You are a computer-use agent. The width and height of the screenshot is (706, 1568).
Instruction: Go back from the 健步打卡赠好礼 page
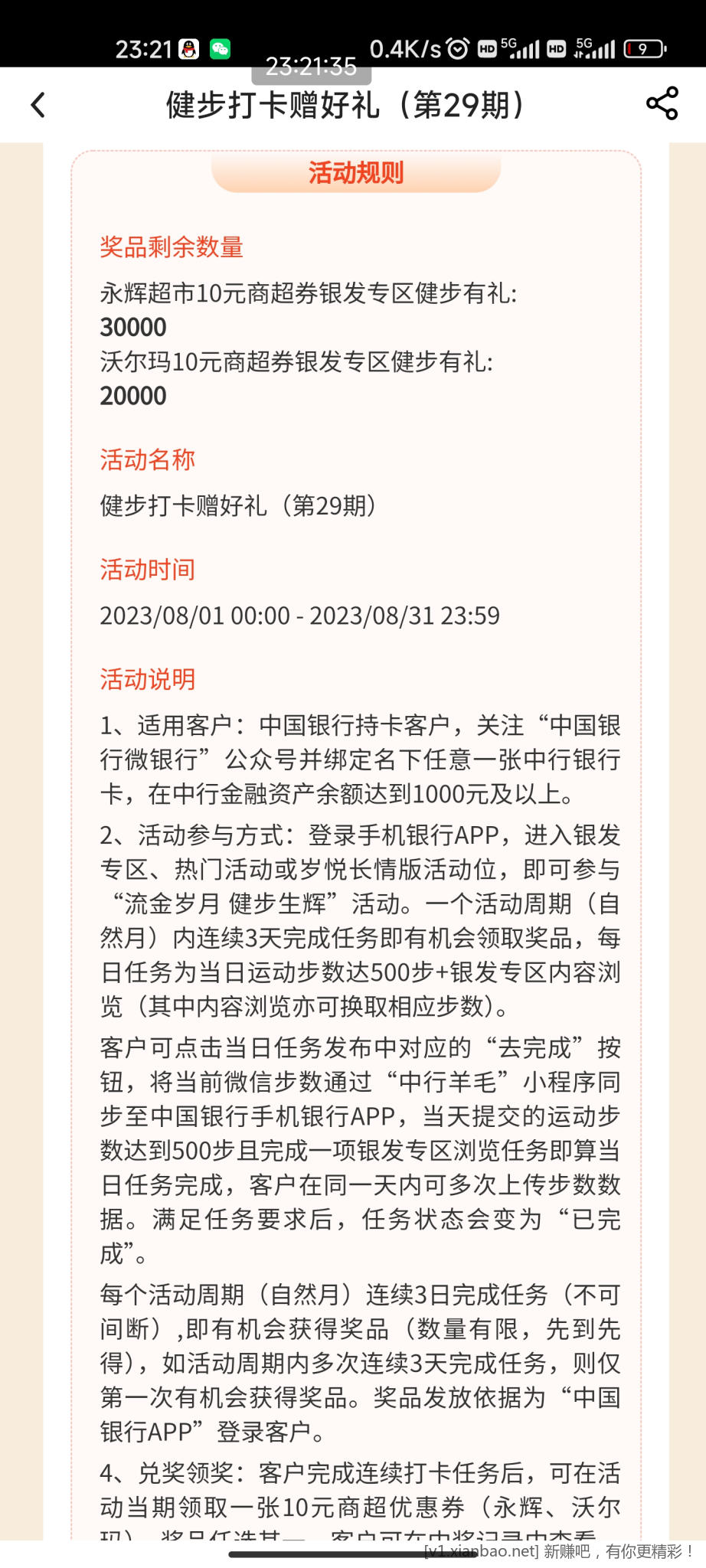[38, 105]
